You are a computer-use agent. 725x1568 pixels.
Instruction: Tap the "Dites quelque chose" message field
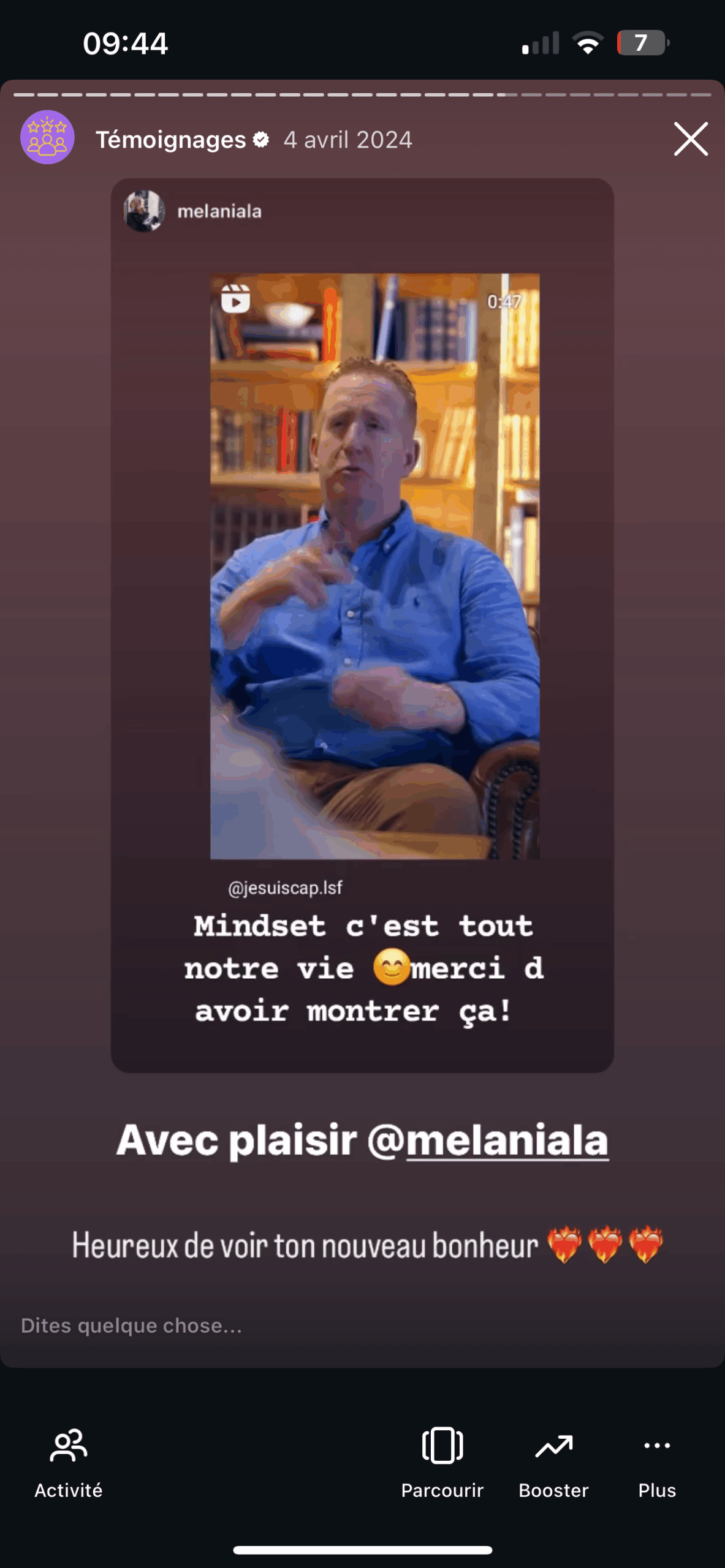(x=245, y=1325)
